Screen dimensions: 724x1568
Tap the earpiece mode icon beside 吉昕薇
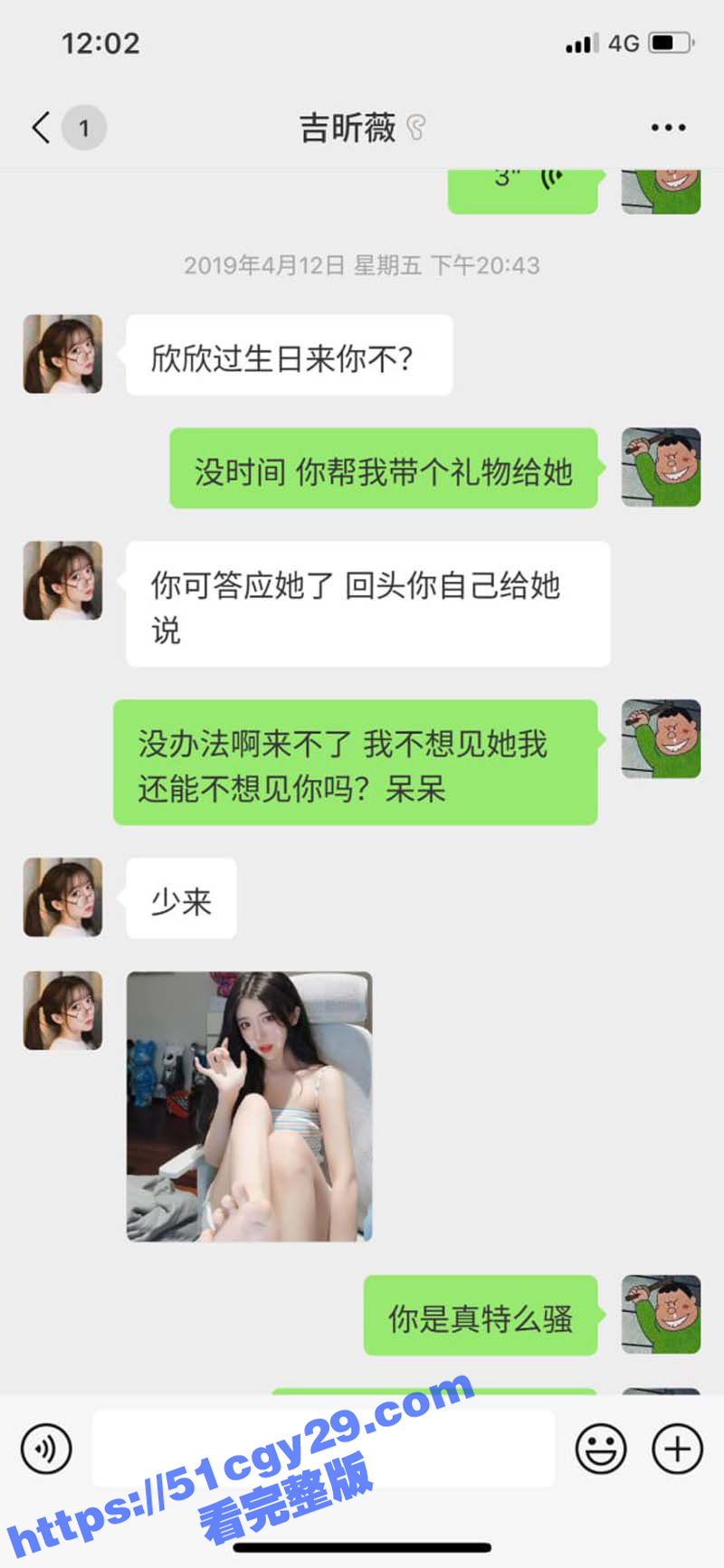415,127
